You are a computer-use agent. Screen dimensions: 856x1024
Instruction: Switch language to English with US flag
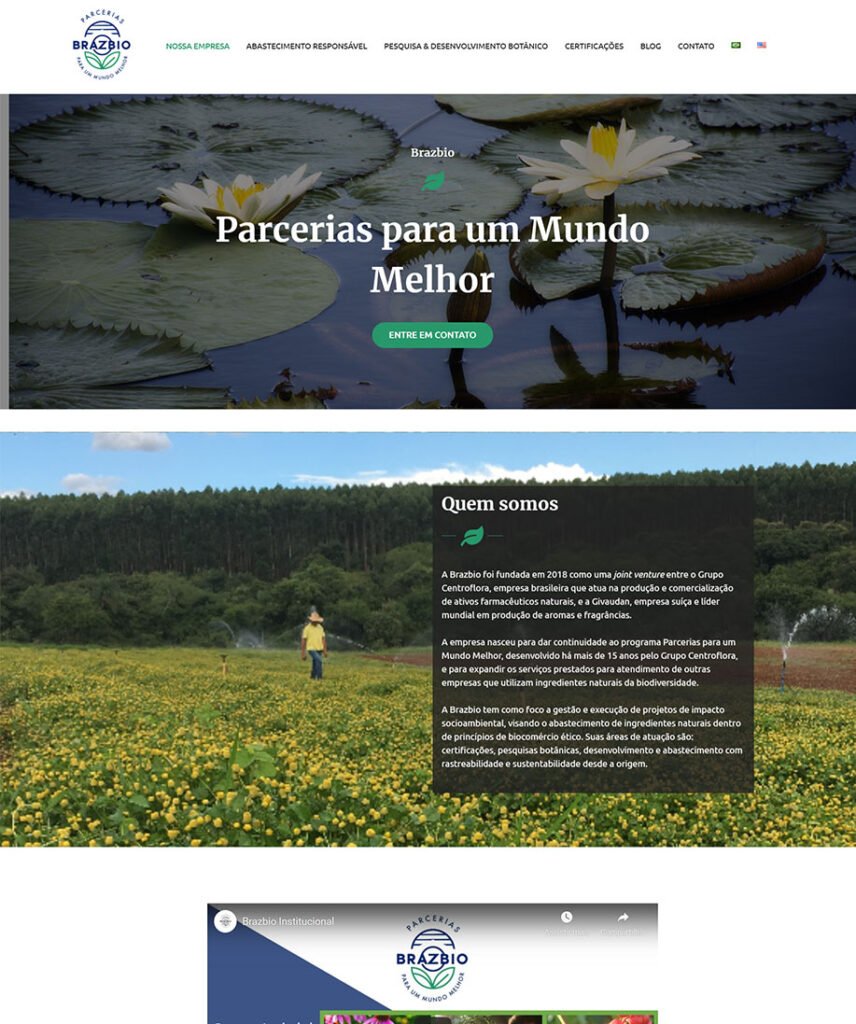tap(762, 46)
